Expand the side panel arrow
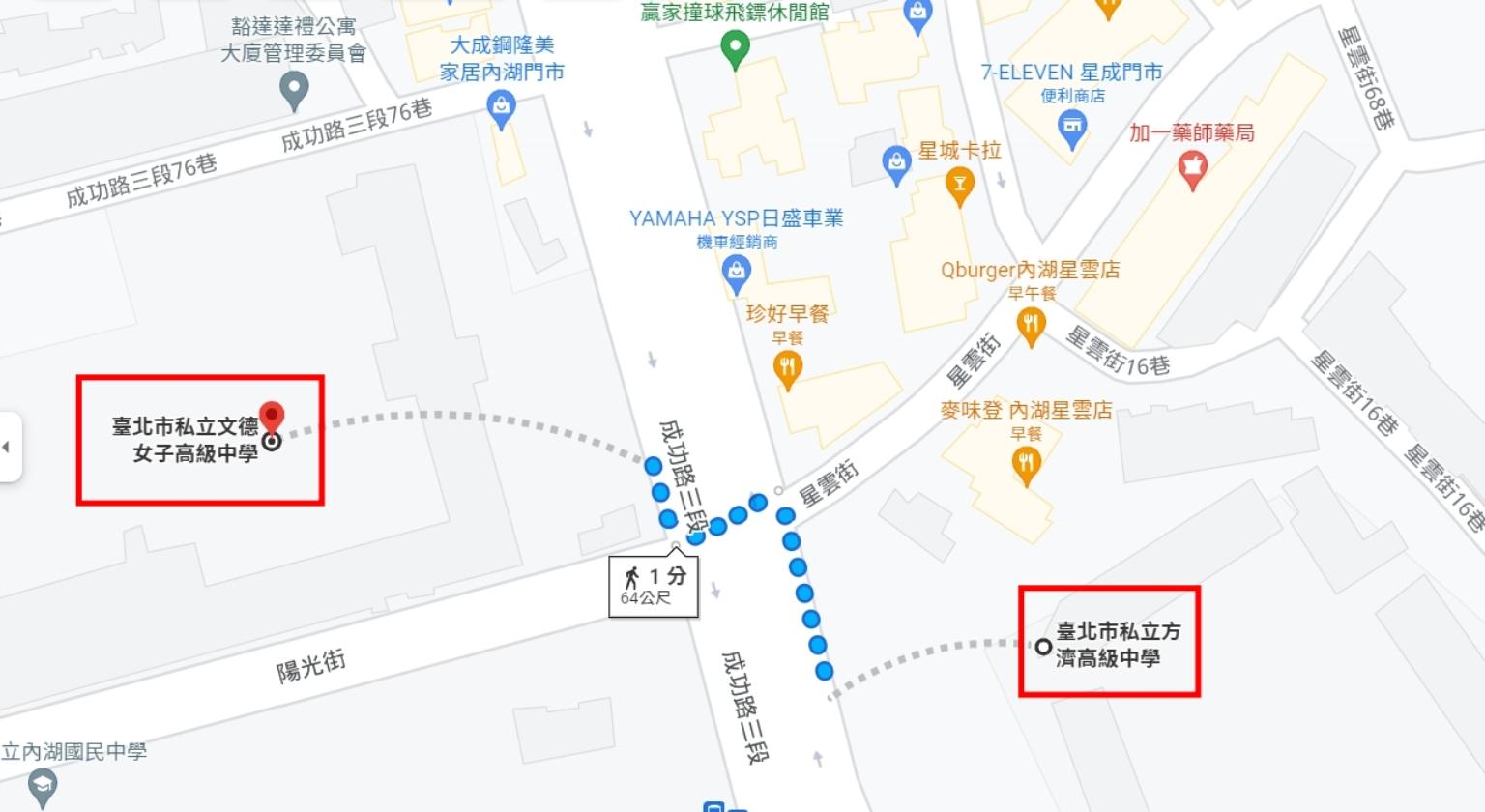The width and height of the screenshot is (1485, 812). click(x=8, y=447)
